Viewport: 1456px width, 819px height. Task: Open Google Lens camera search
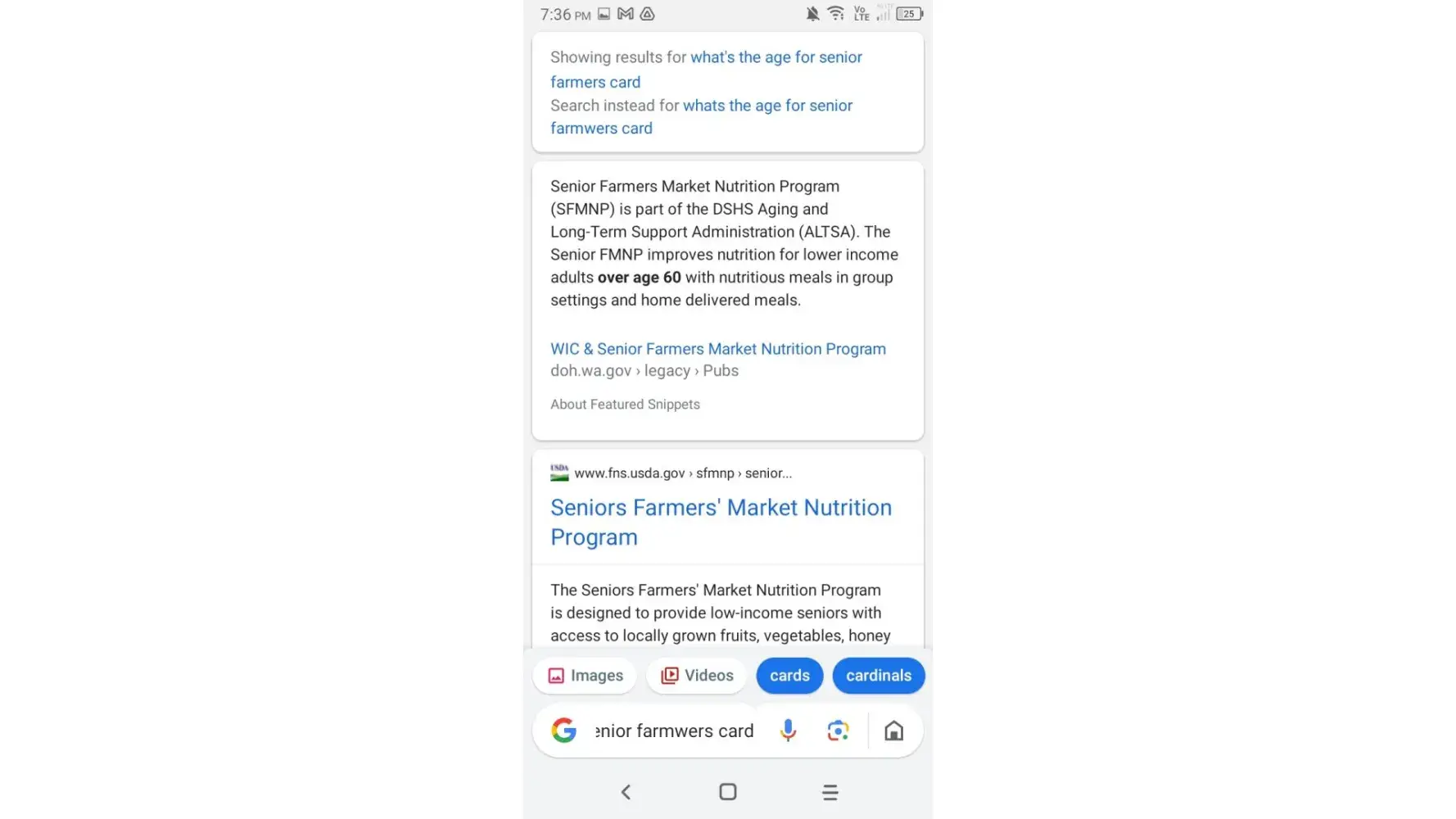coord(838,731)
